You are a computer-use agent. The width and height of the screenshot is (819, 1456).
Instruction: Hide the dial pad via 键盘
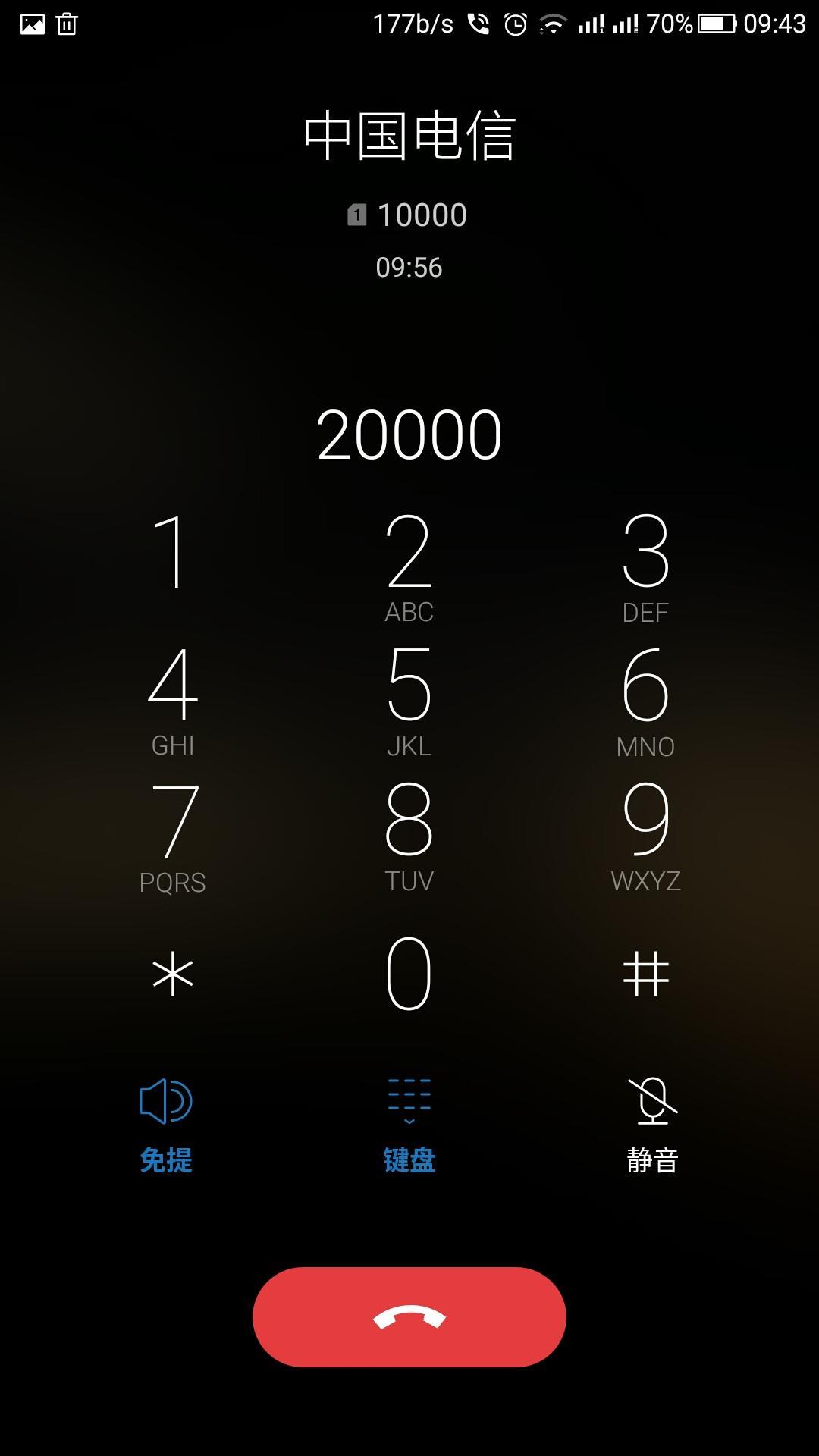[x=409, y=1124]
